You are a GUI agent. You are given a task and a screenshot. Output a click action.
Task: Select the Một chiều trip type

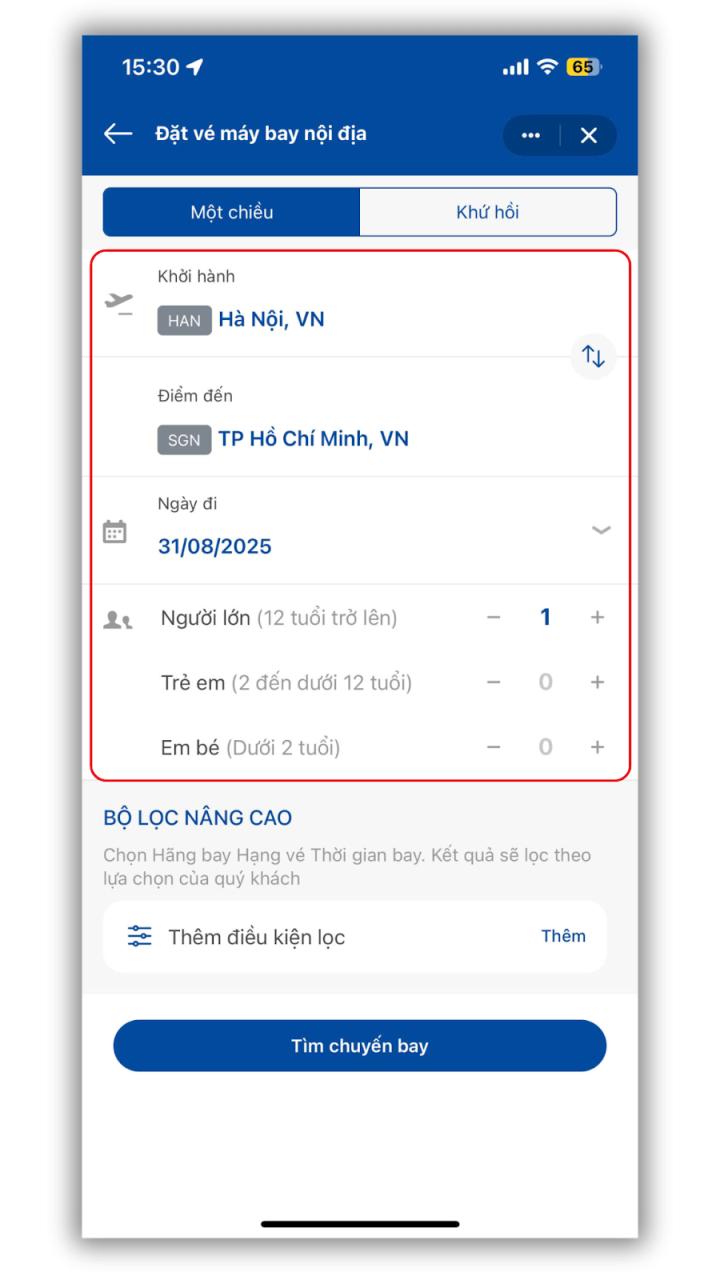pos(232,212)
